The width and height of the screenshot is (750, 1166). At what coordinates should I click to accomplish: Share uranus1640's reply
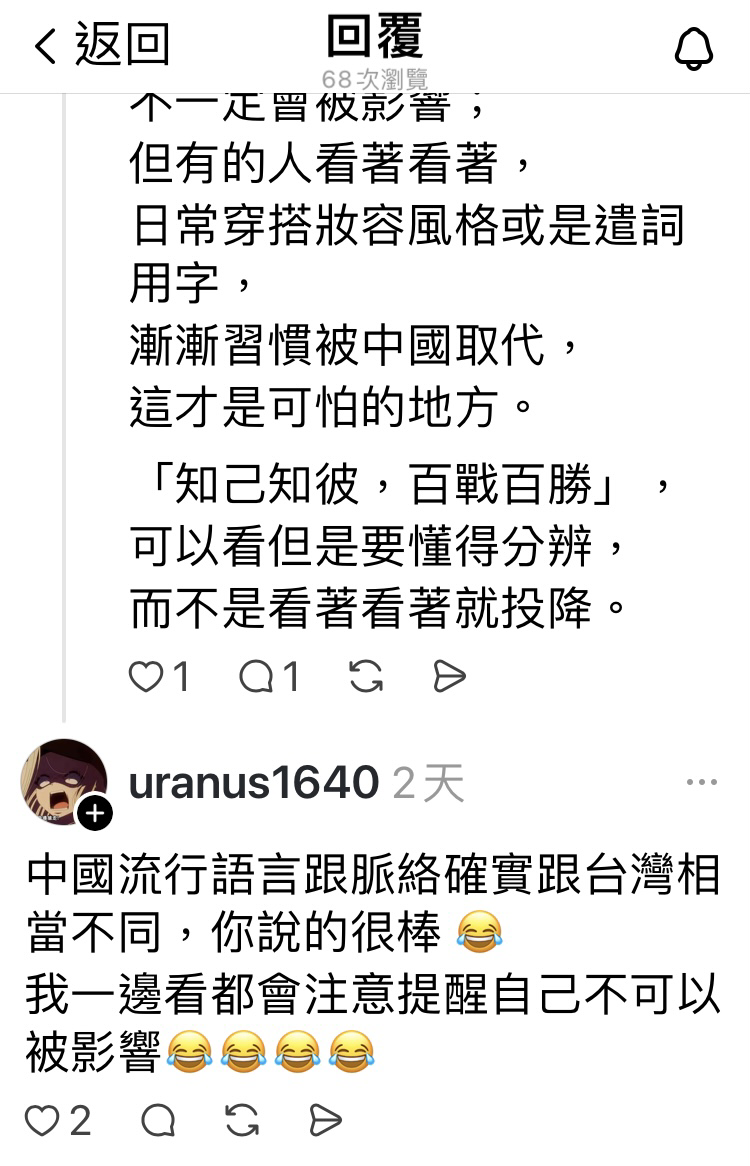(325, 1121)
